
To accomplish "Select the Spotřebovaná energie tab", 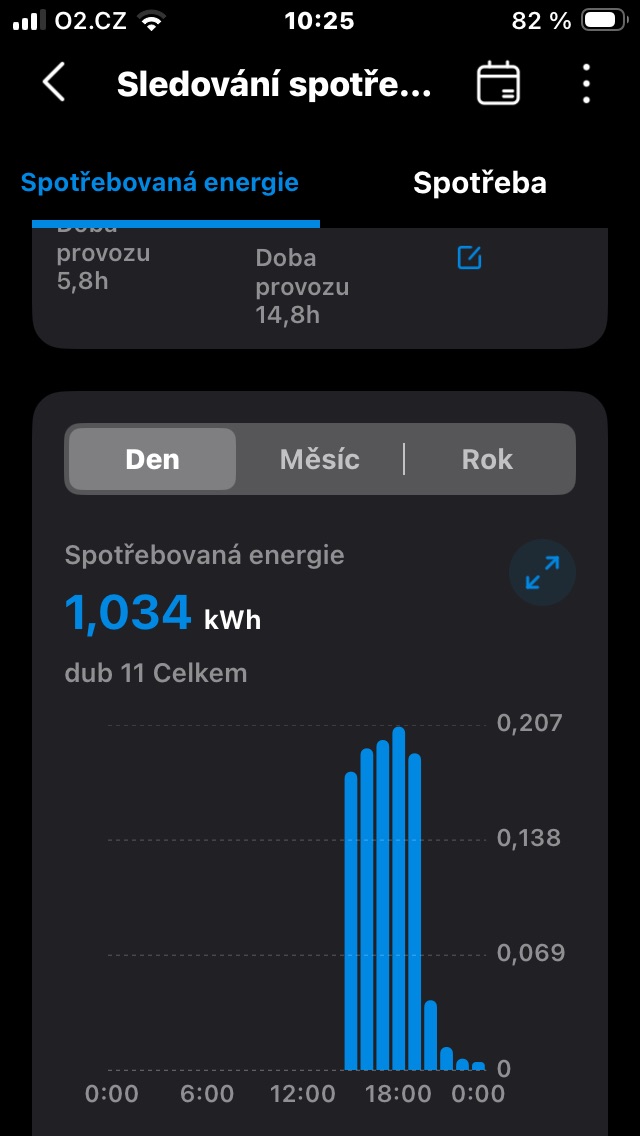I will point(160,183).
